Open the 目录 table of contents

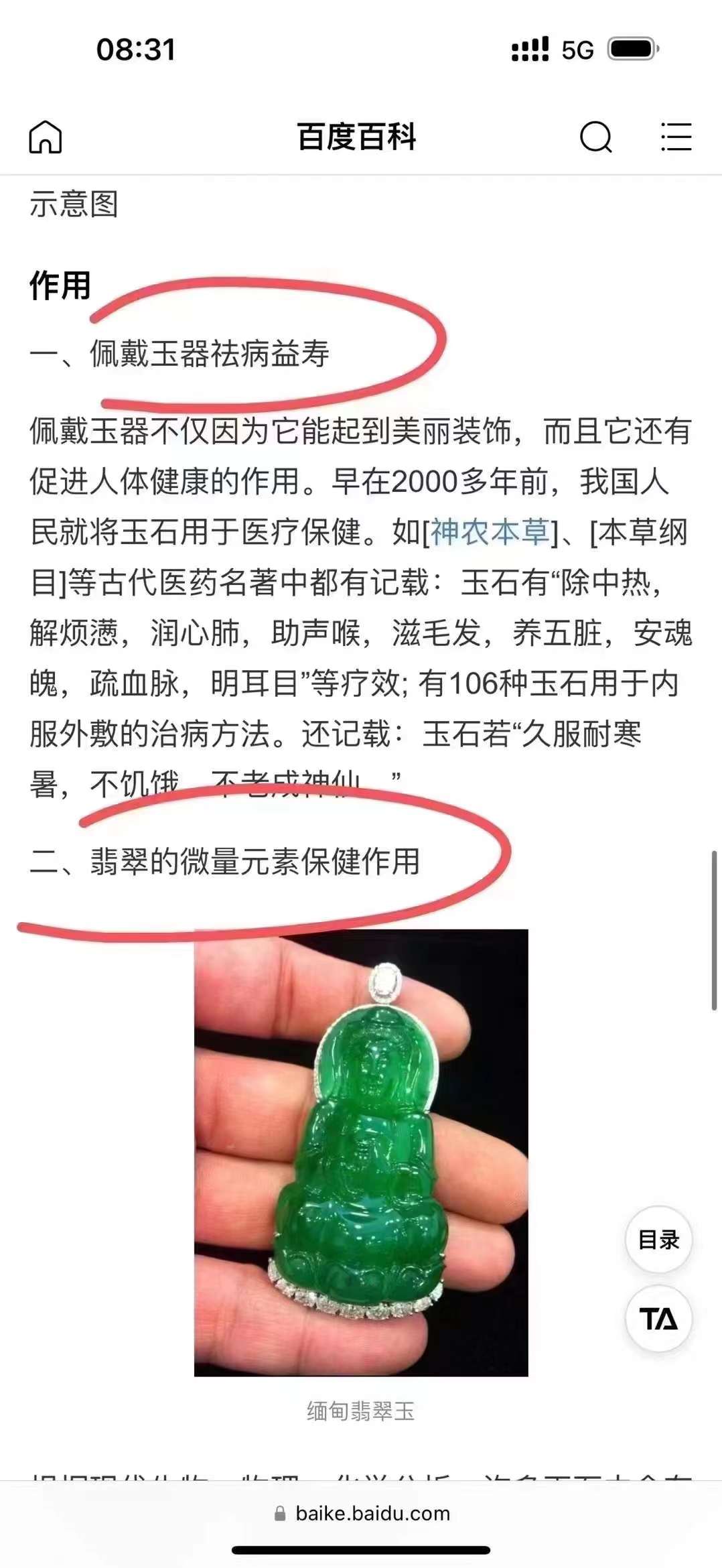[658, 1240]
